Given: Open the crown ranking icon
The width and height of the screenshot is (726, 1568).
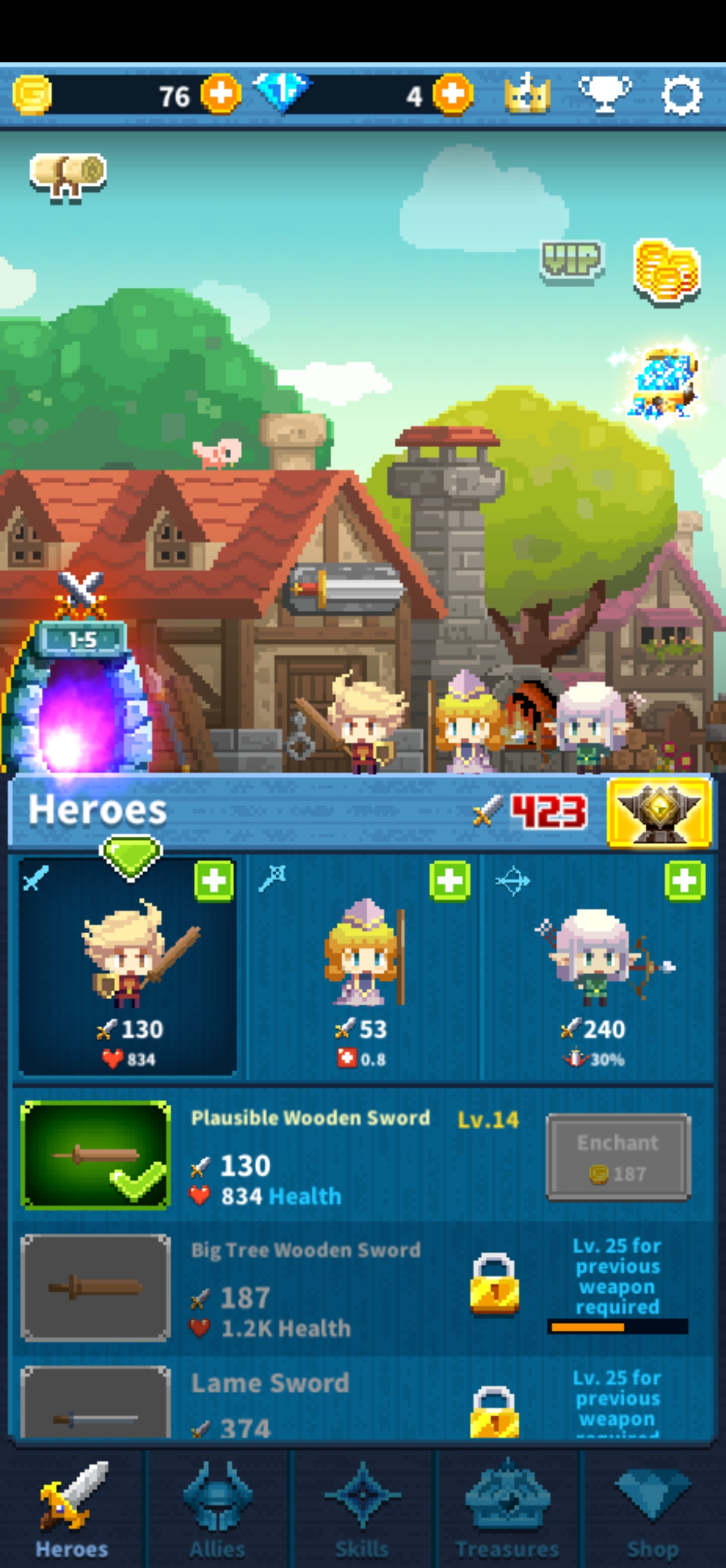Looking at the screenshot, I should click(527, 94).
